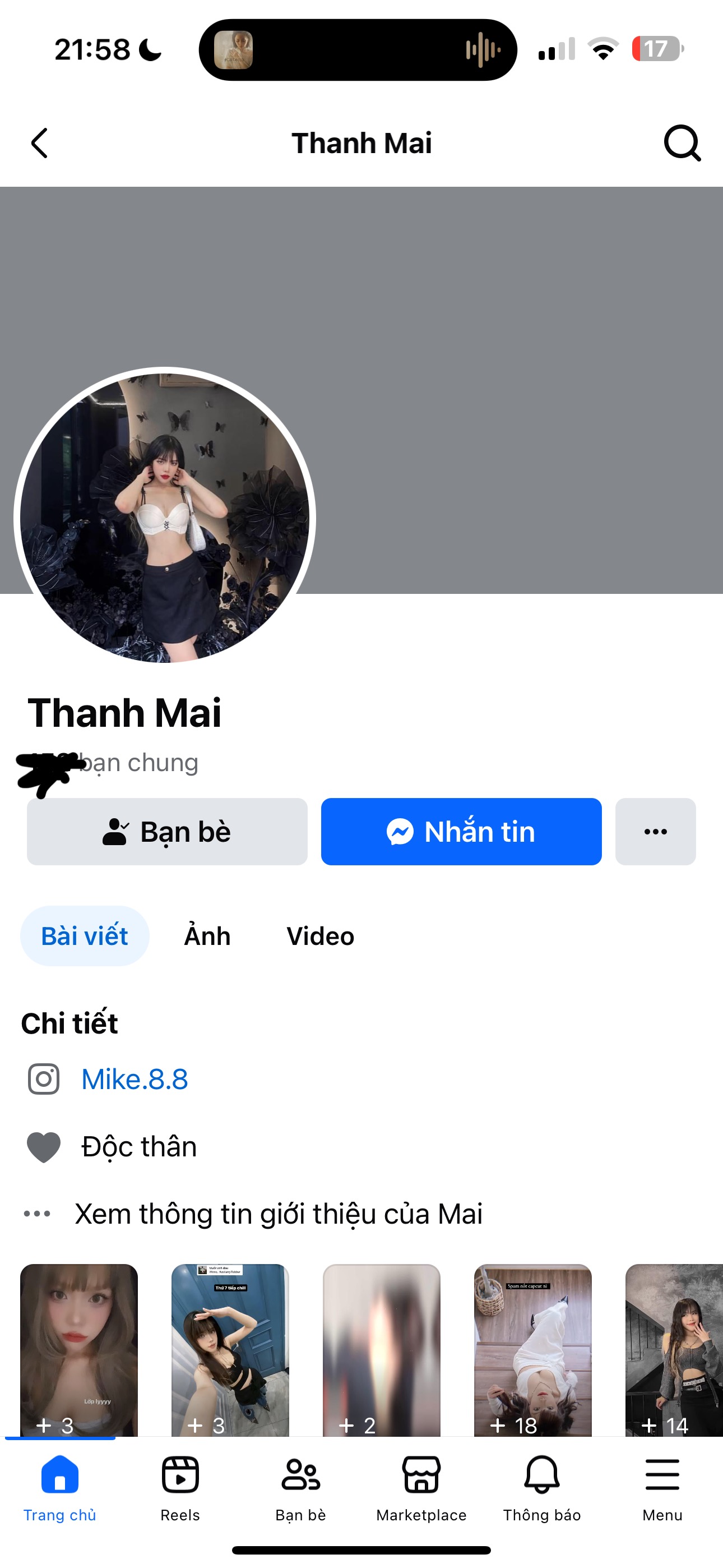Switch to the Ảnh tab
This screenshot has width=723, height=1568.
point(207,936)
